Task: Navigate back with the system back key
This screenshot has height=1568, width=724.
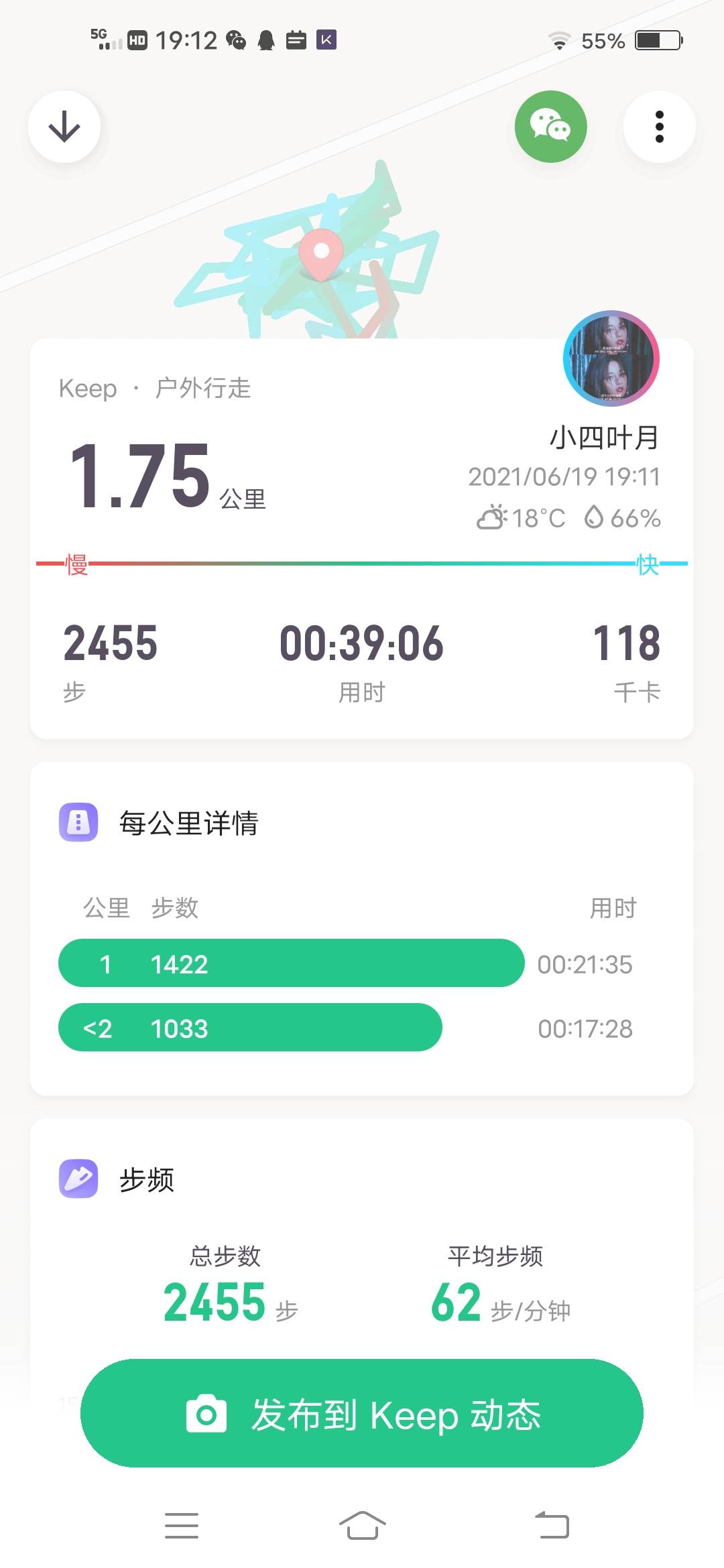Action: pos(552,1525)
